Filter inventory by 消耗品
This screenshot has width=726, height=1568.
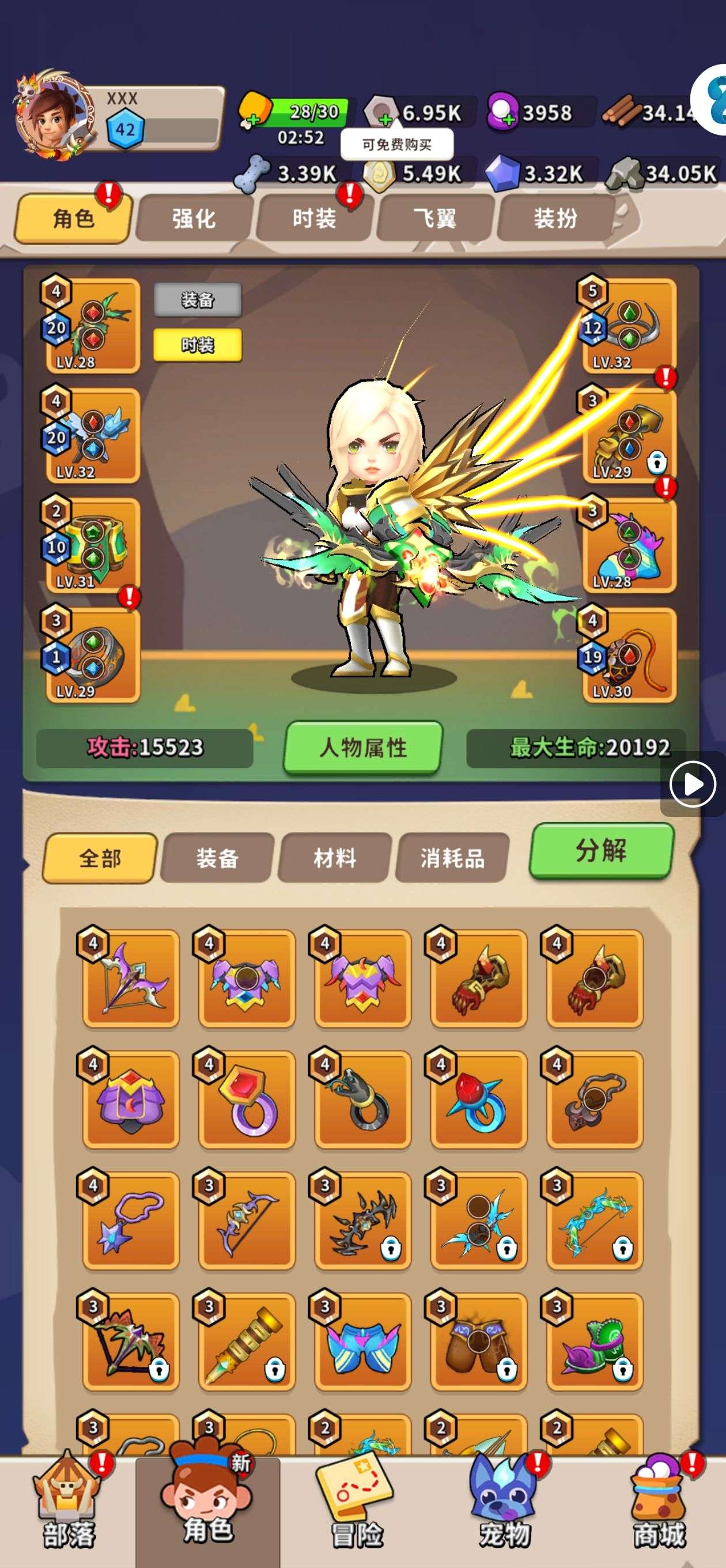452,858
